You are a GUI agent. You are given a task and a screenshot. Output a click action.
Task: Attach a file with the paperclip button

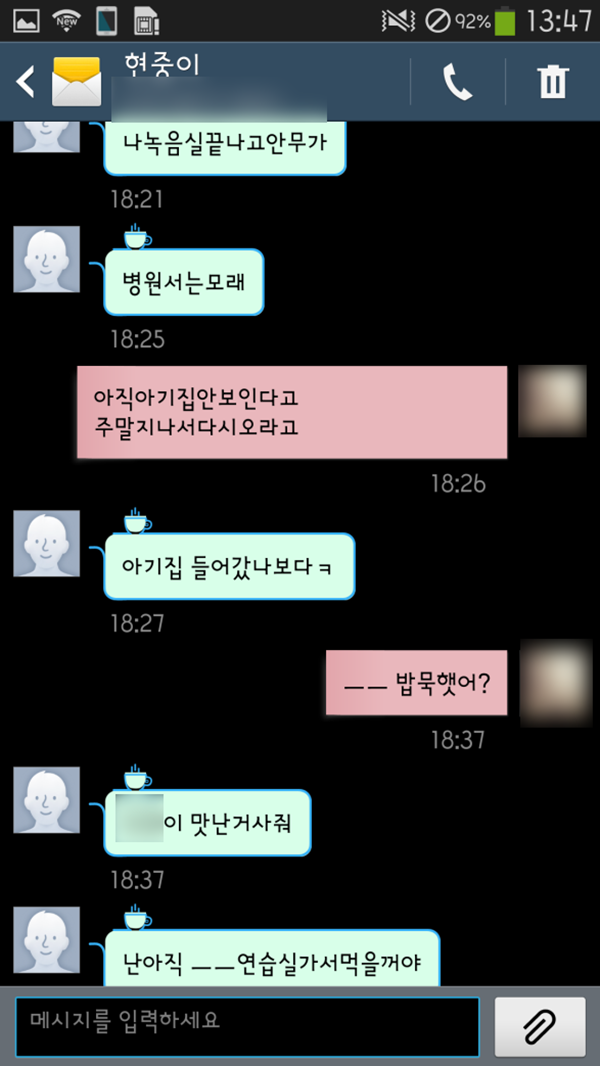[x=540, y=1026]
